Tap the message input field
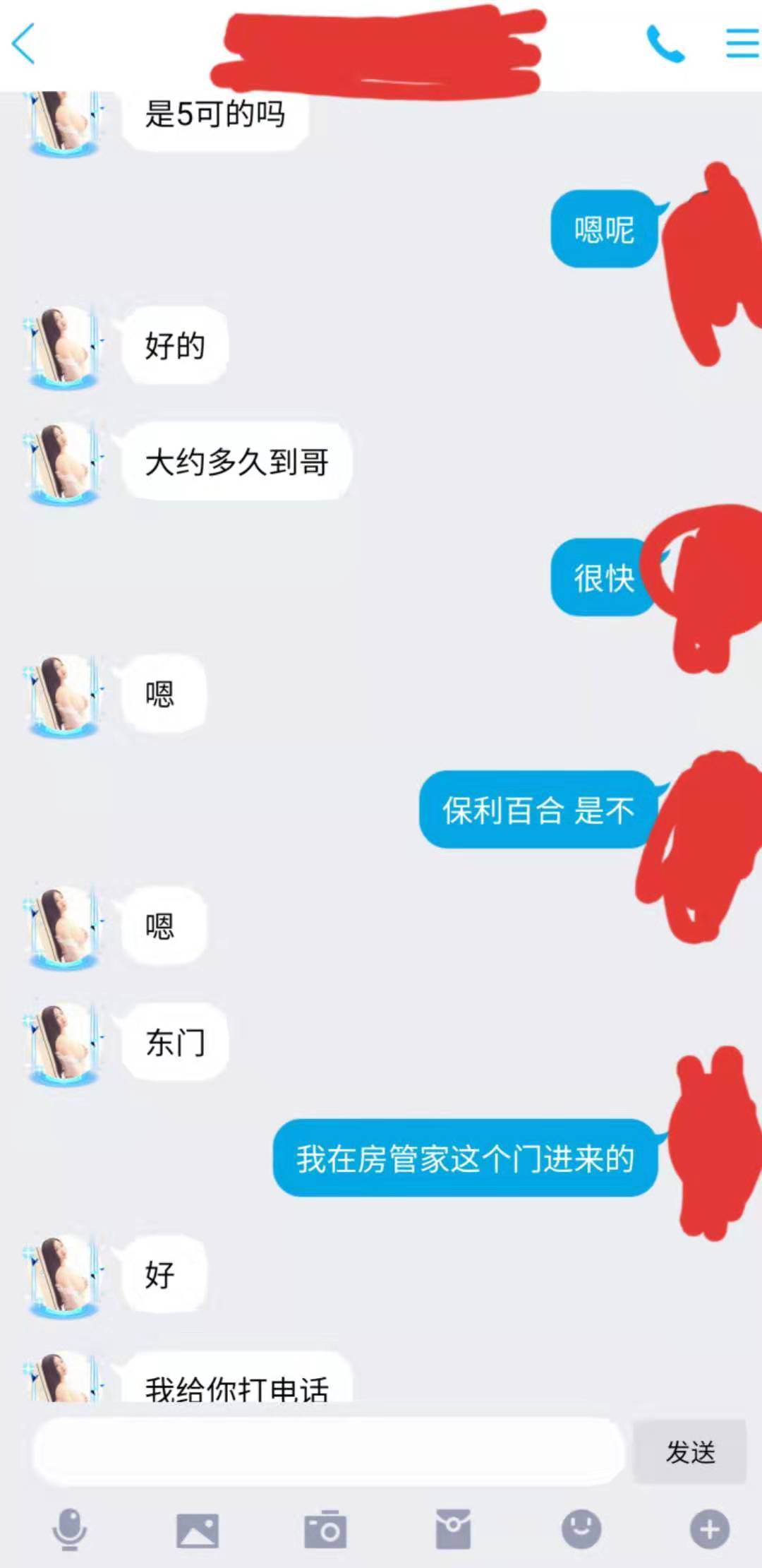 (x=328, y=1452)
